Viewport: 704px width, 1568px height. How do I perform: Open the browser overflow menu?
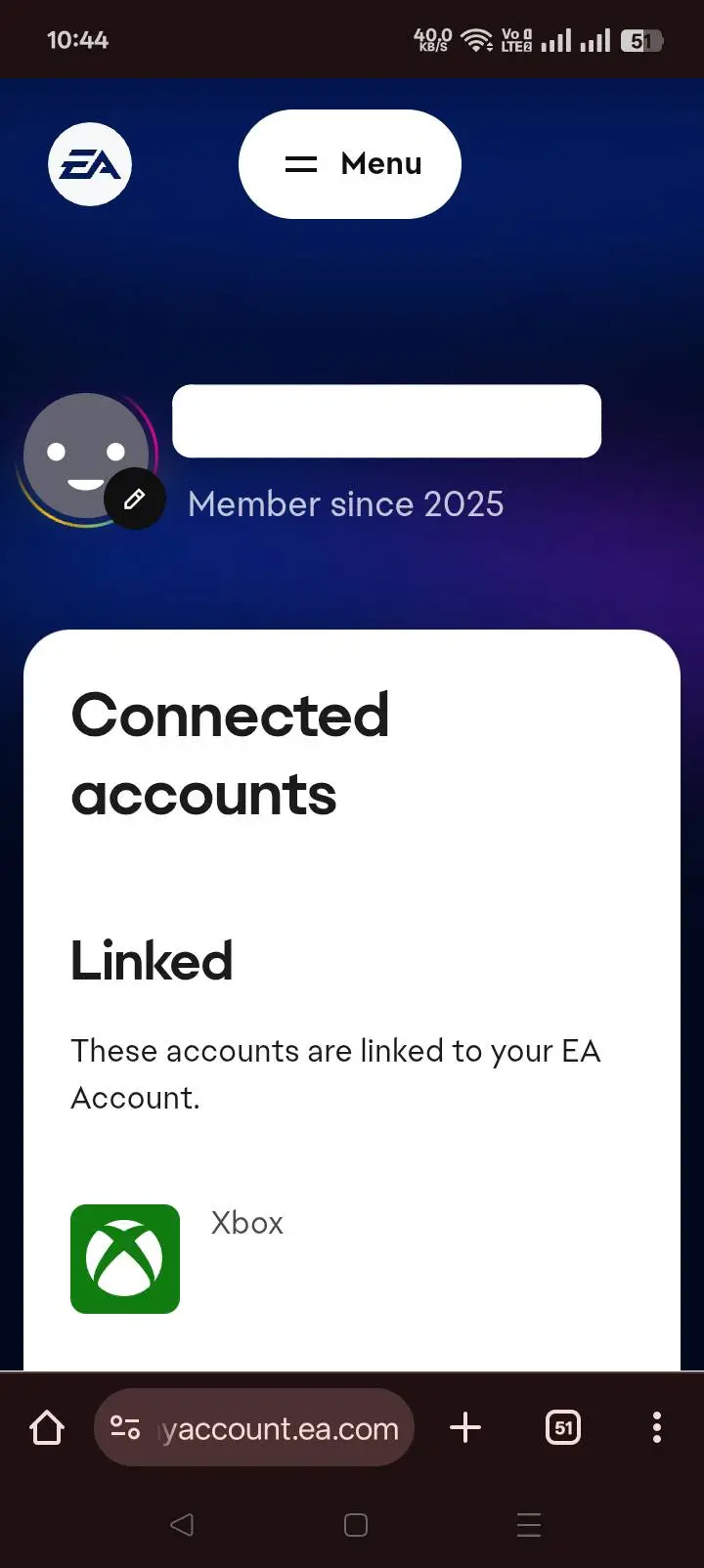(656, 1428)
